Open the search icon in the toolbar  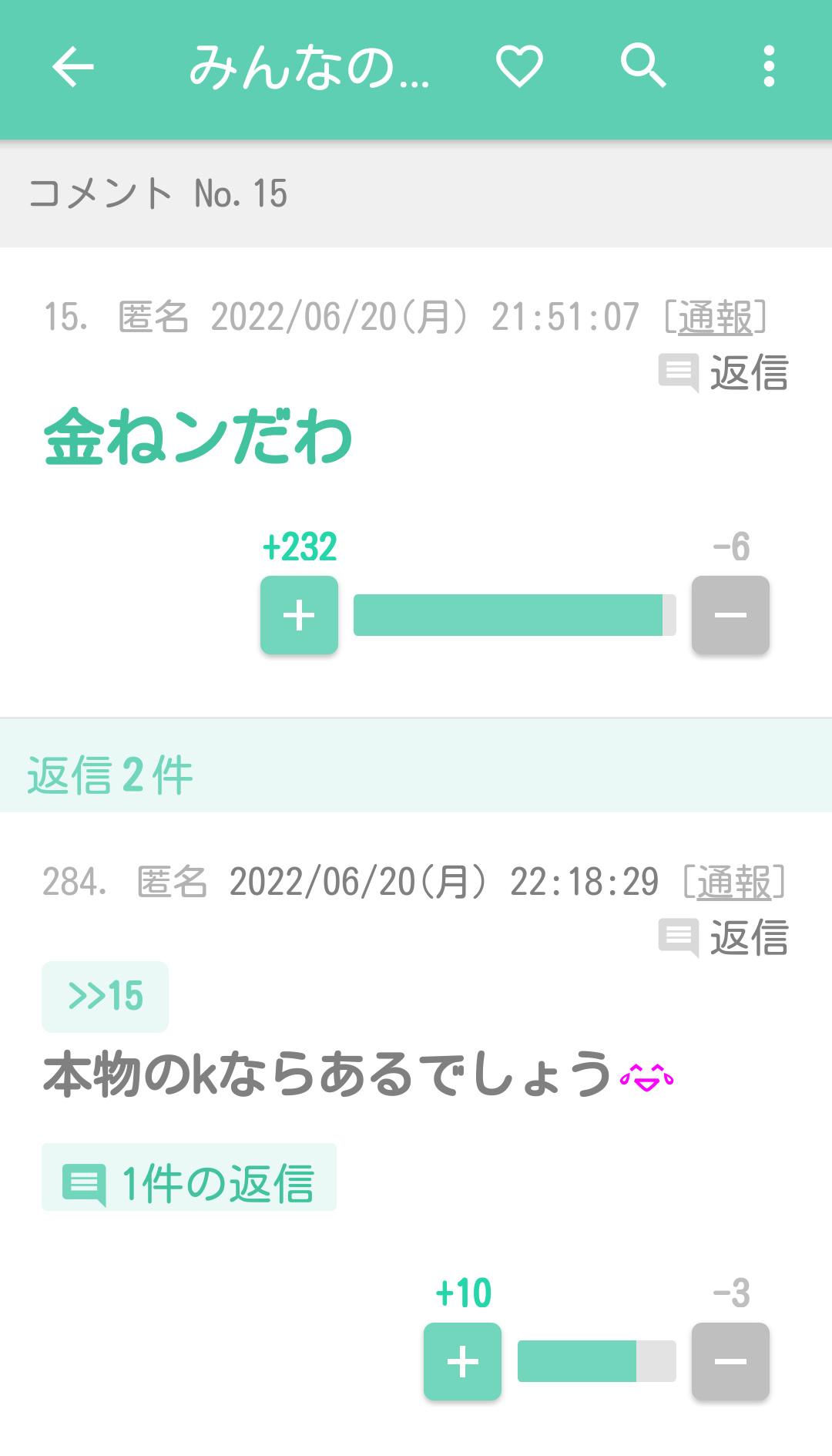tap(643, 66)
